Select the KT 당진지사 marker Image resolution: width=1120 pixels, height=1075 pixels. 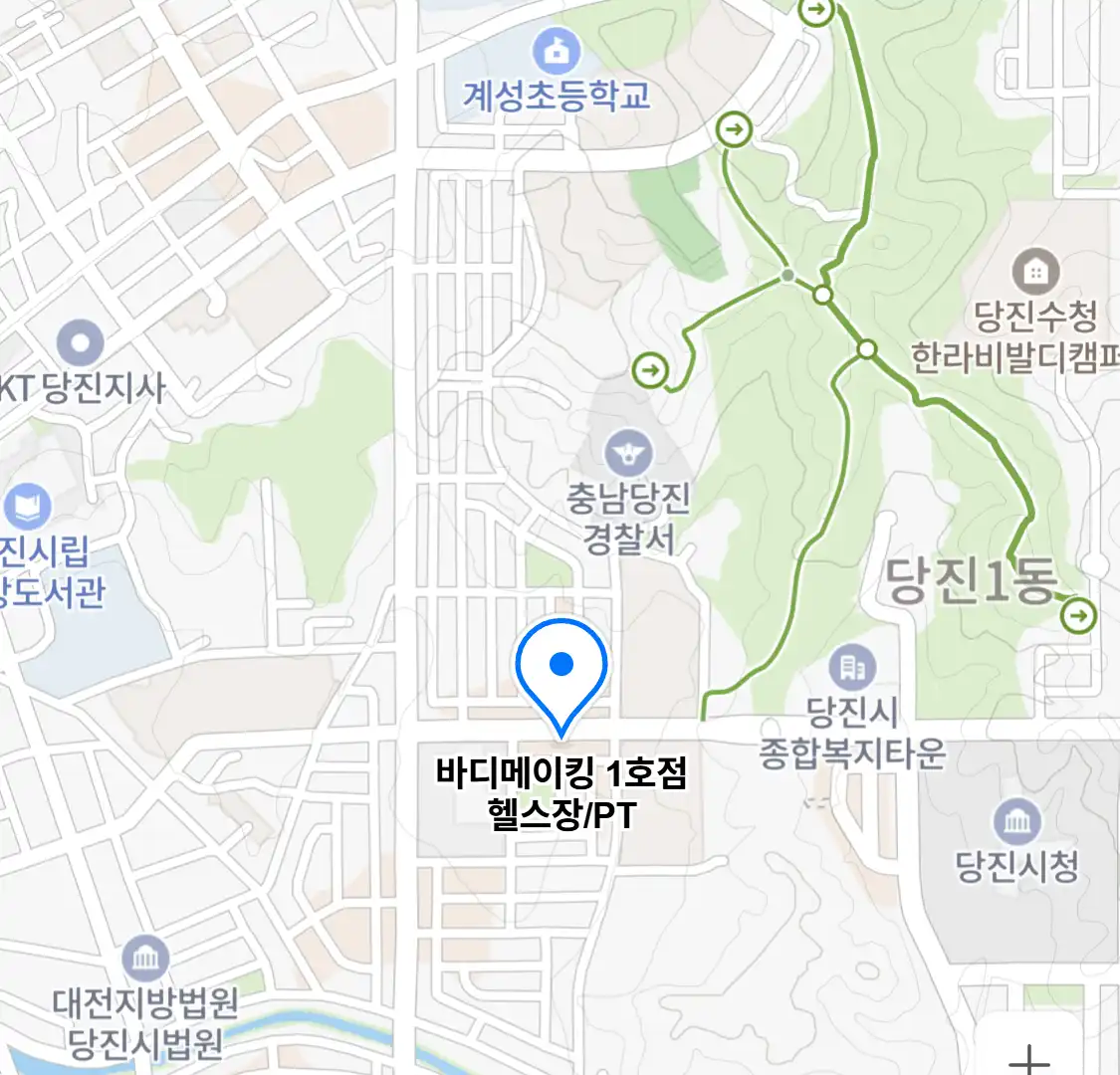click(81, 343)
